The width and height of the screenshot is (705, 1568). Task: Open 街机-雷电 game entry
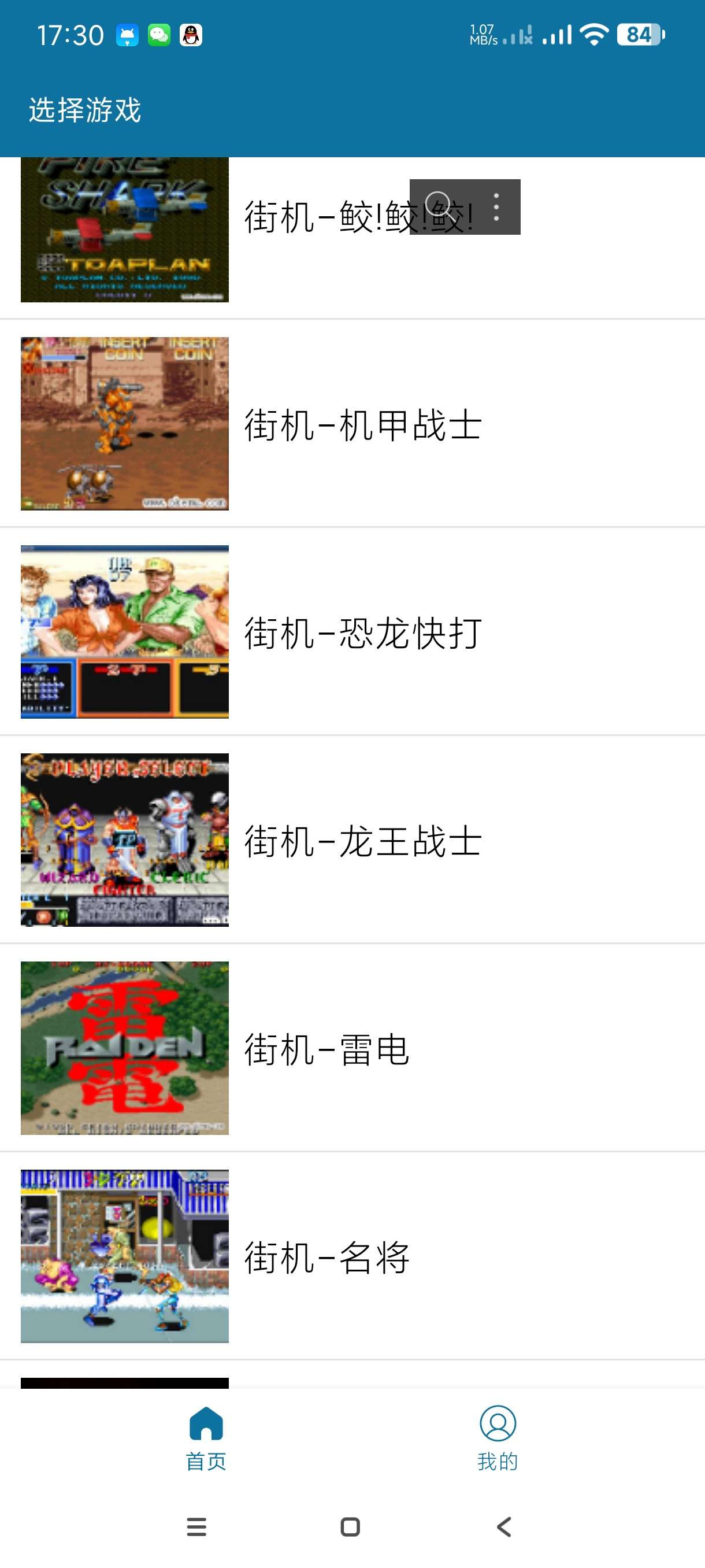point(326,1049)
